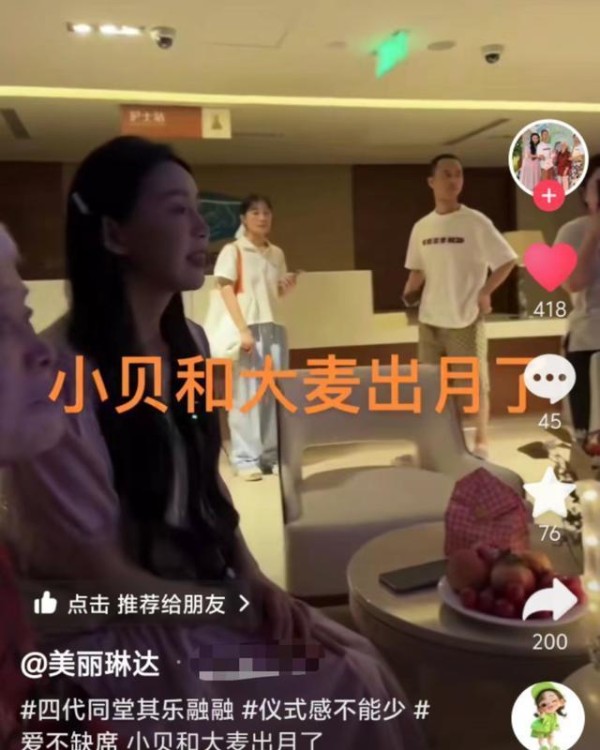The width and height of the screenshot is (600, 750).
Task: Like this video with the heart
Action: click(550, 267)
